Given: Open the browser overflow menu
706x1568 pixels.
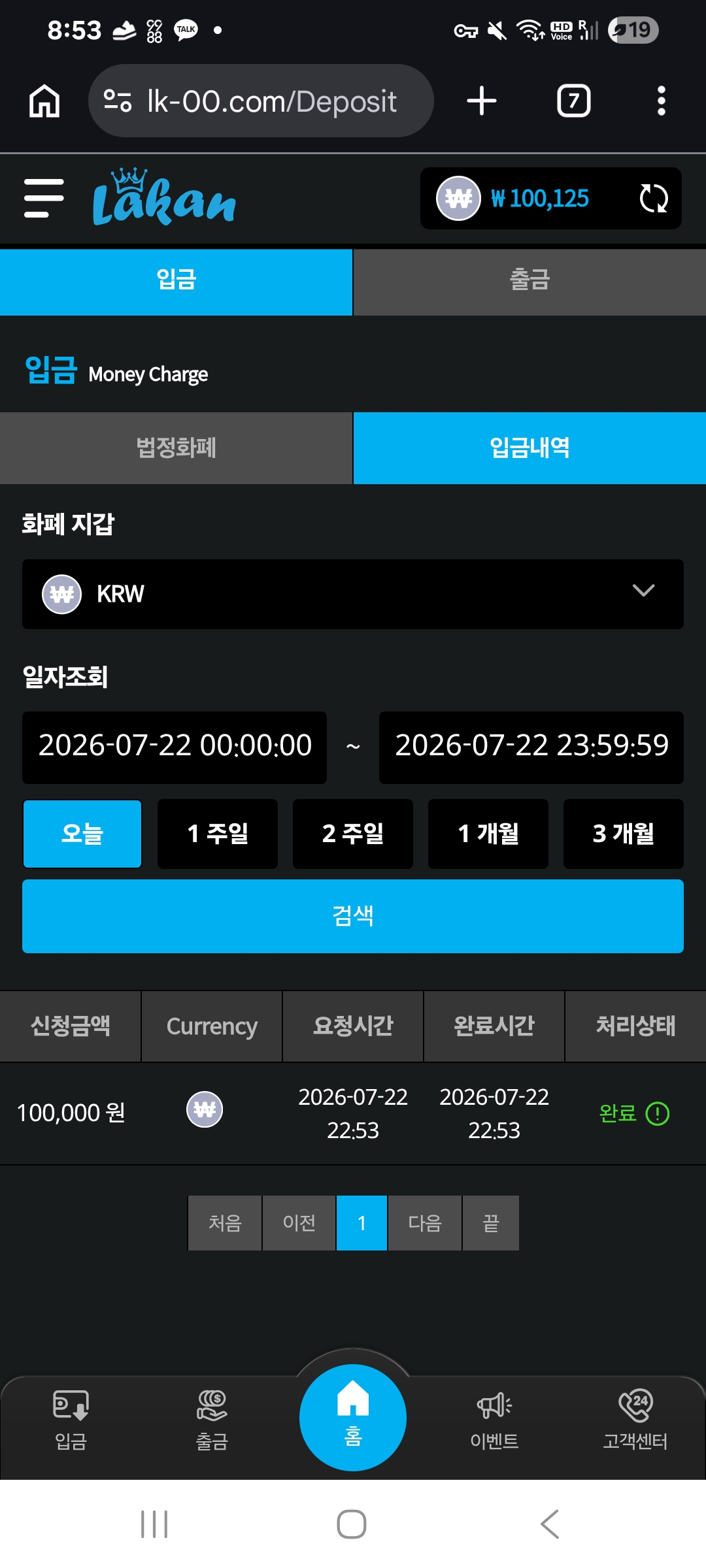Looking at the screenshot, I should pos(662,101).
